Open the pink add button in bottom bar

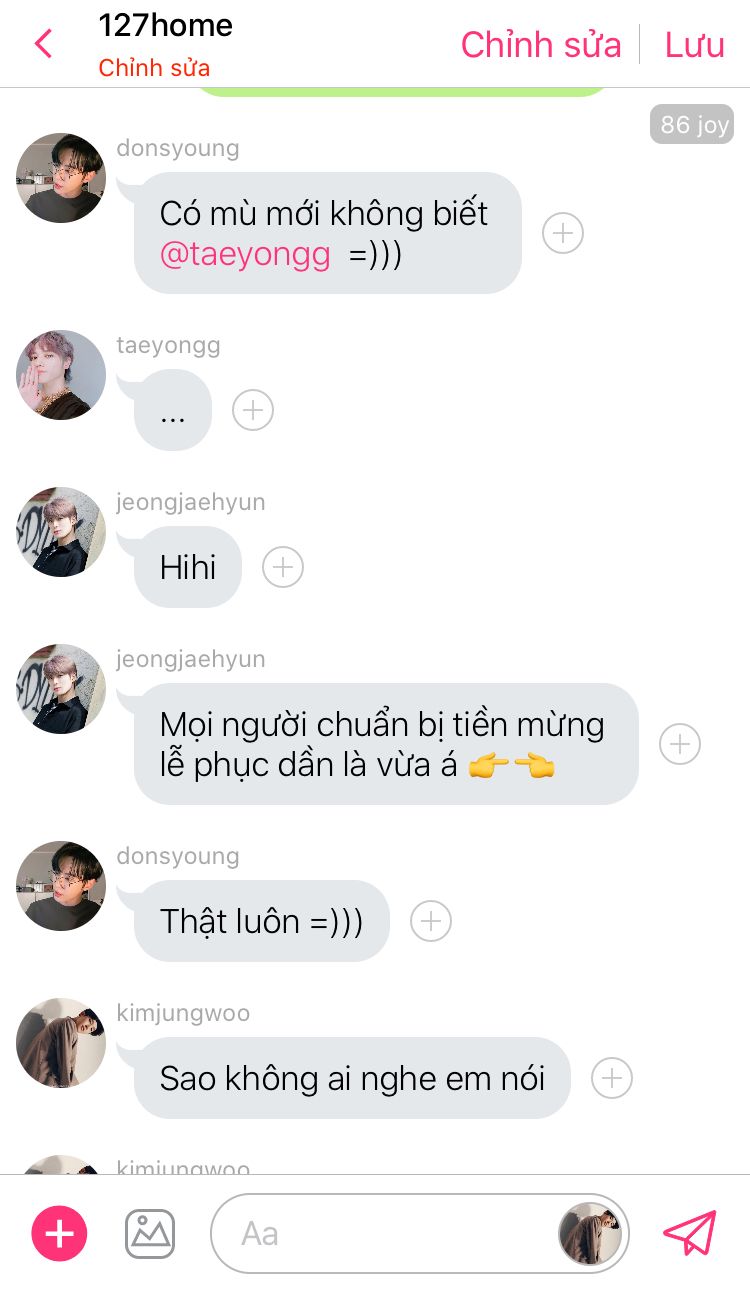[x=60, y=1234]
